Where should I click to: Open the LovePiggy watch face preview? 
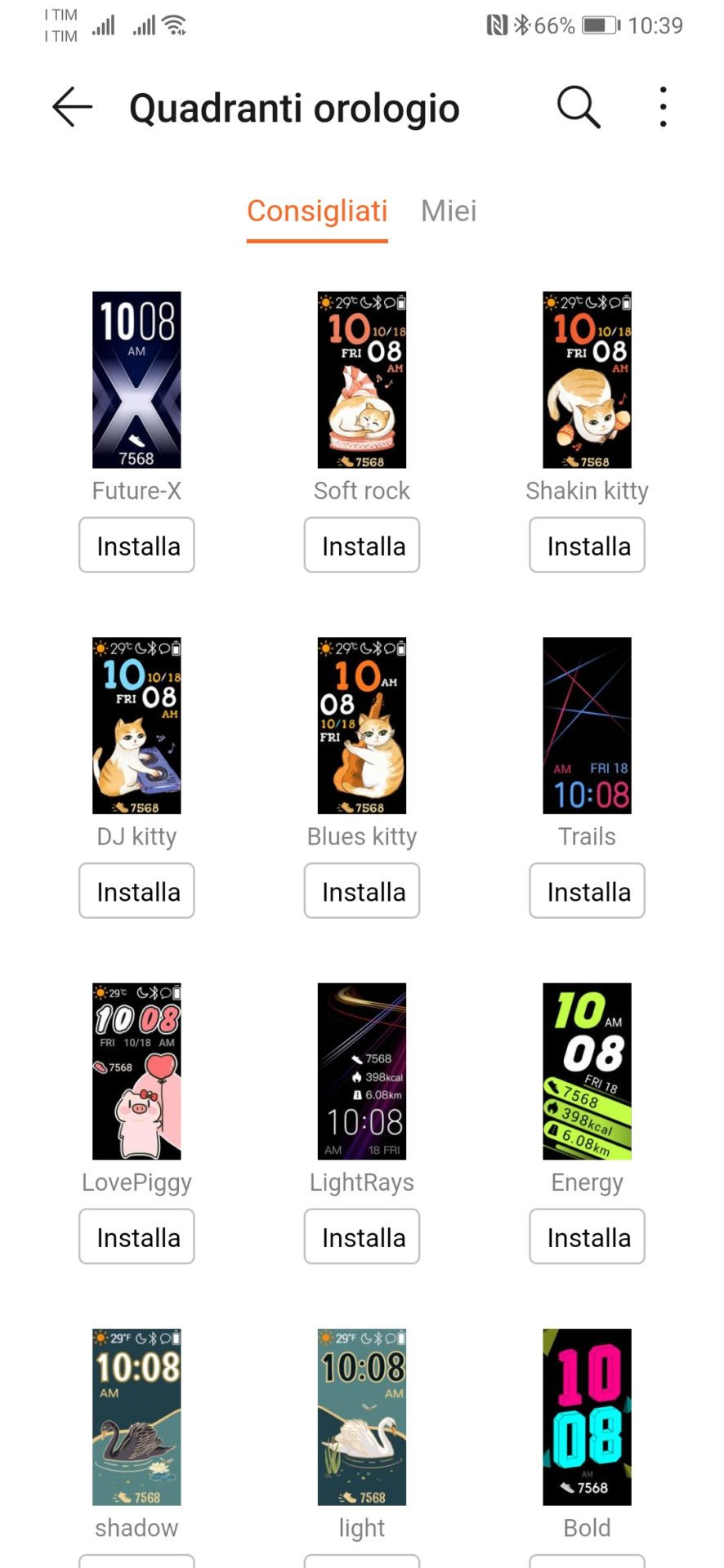pos(136,1071)
